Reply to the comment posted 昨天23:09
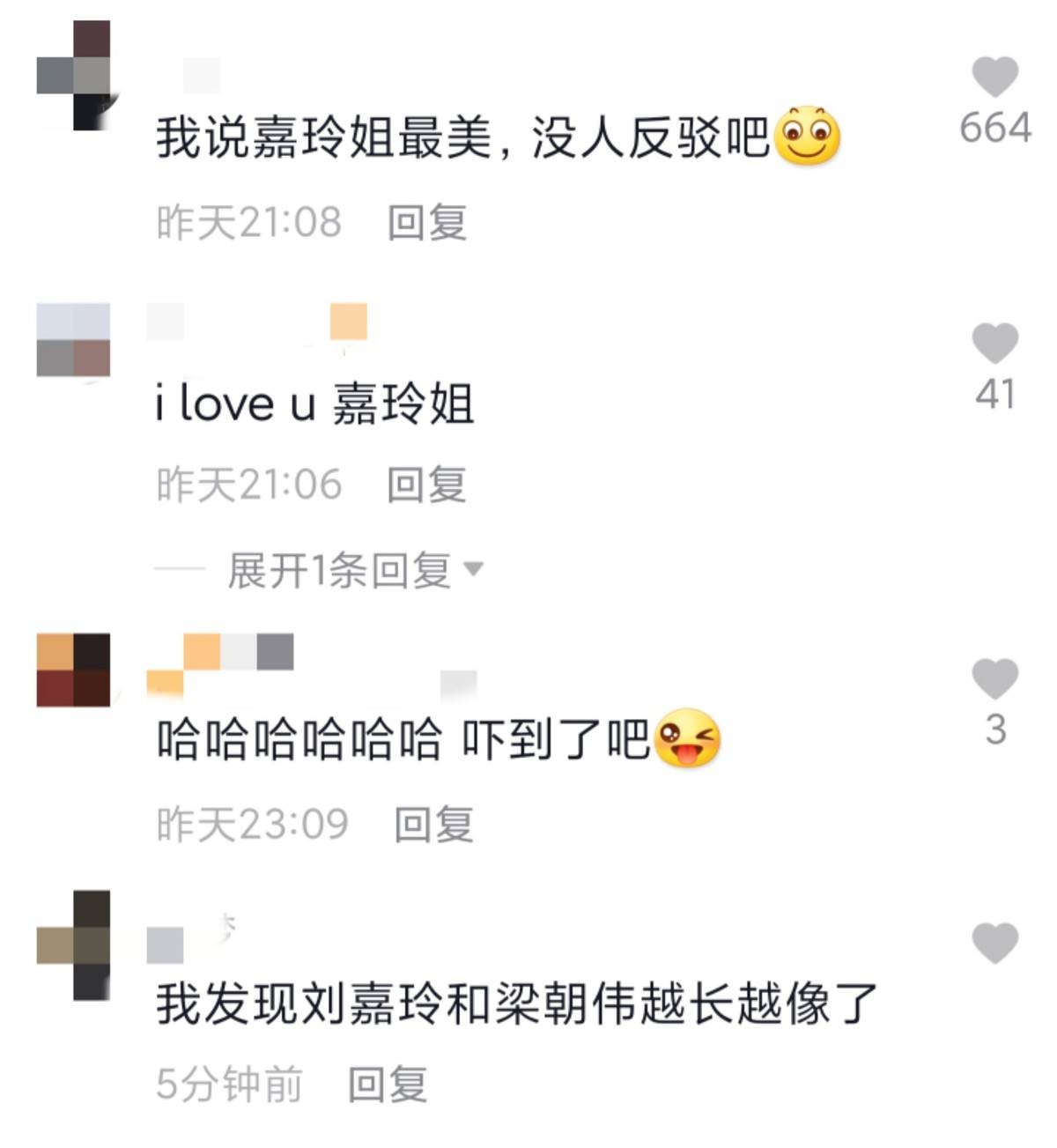This screenshot has height=1148, width=1057. coord(433,825)
